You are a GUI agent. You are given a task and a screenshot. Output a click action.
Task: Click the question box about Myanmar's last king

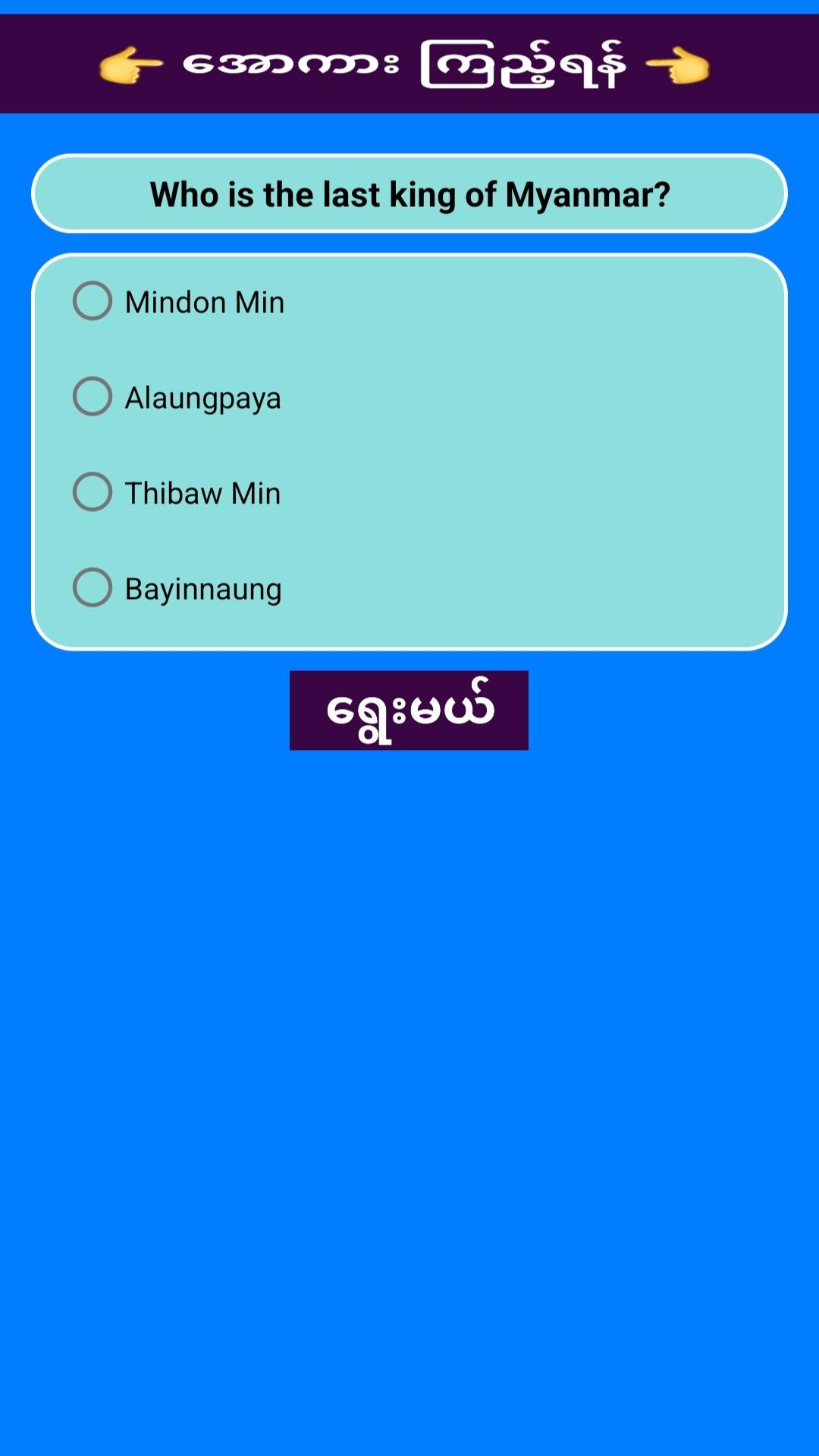(409, 193)
